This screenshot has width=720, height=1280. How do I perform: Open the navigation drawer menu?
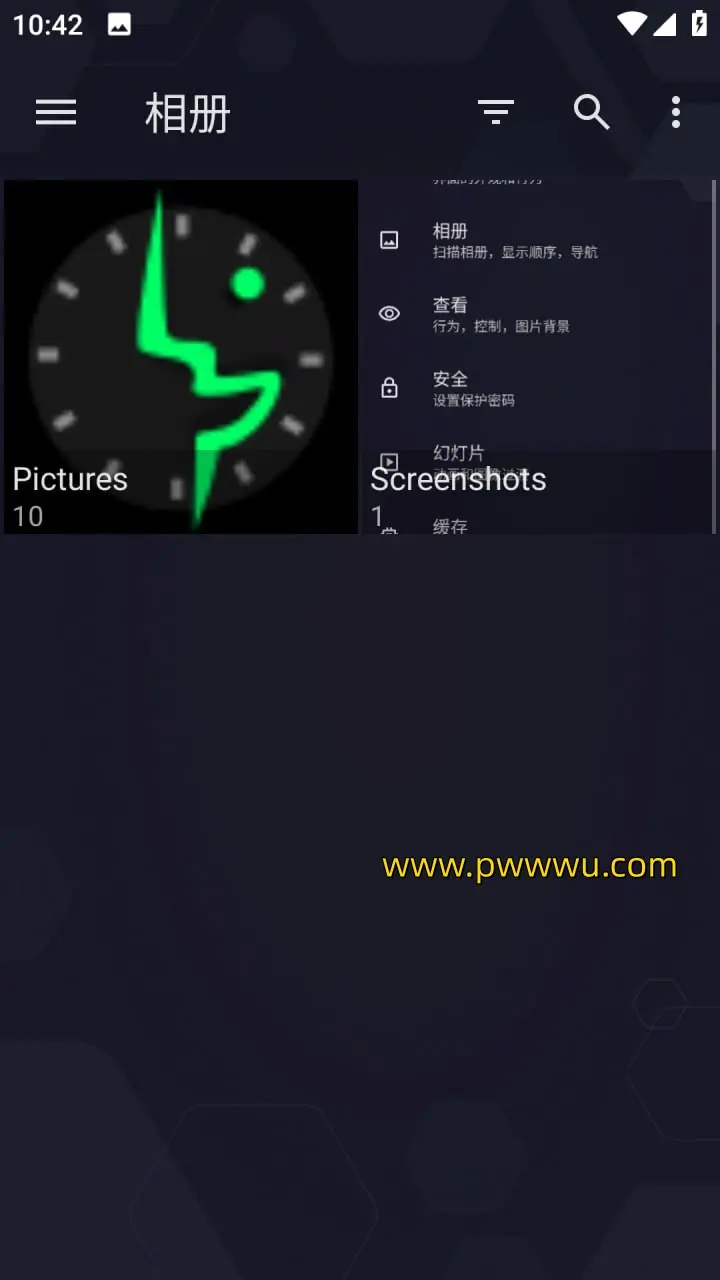click(x=56, y=113)
